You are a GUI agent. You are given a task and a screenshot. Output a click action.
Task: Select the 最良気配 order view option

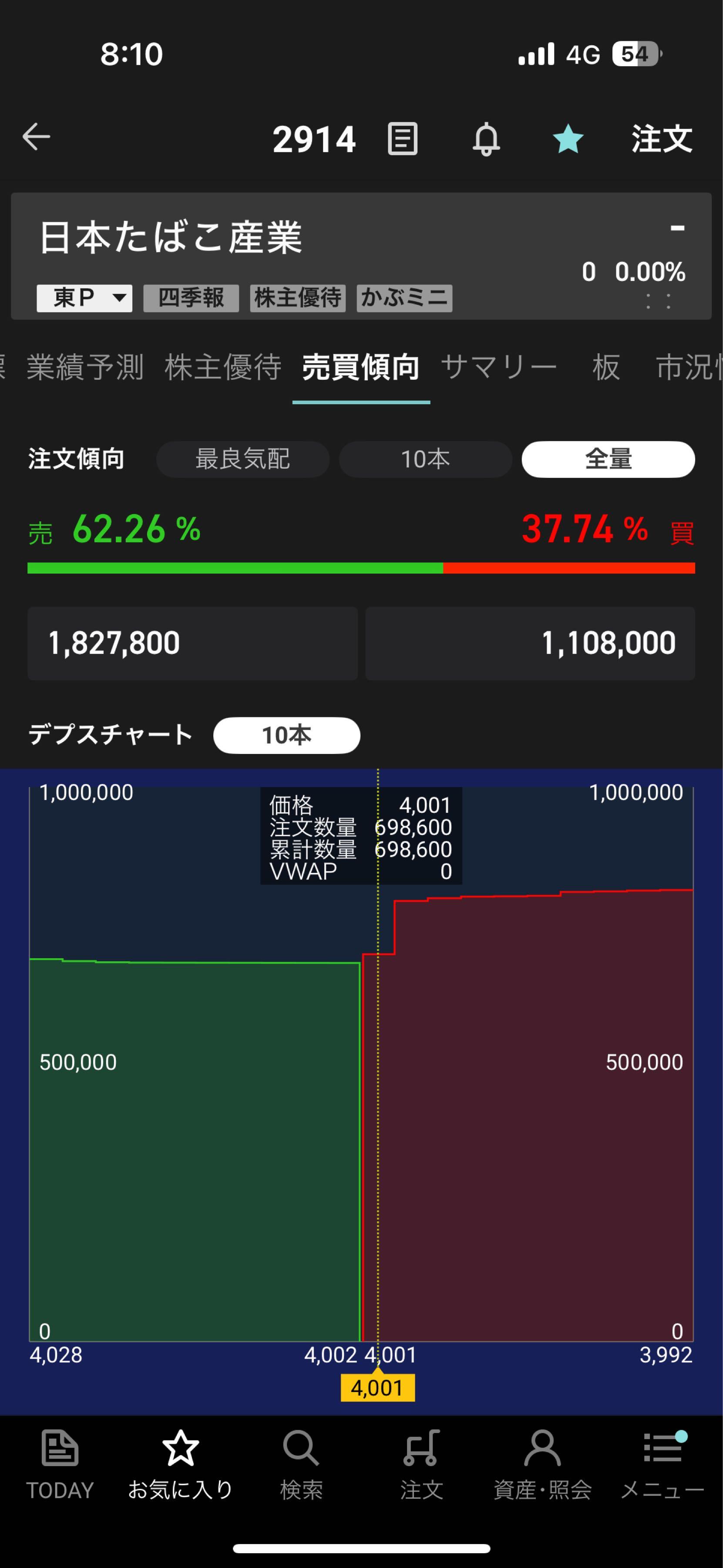click(242, 460)
